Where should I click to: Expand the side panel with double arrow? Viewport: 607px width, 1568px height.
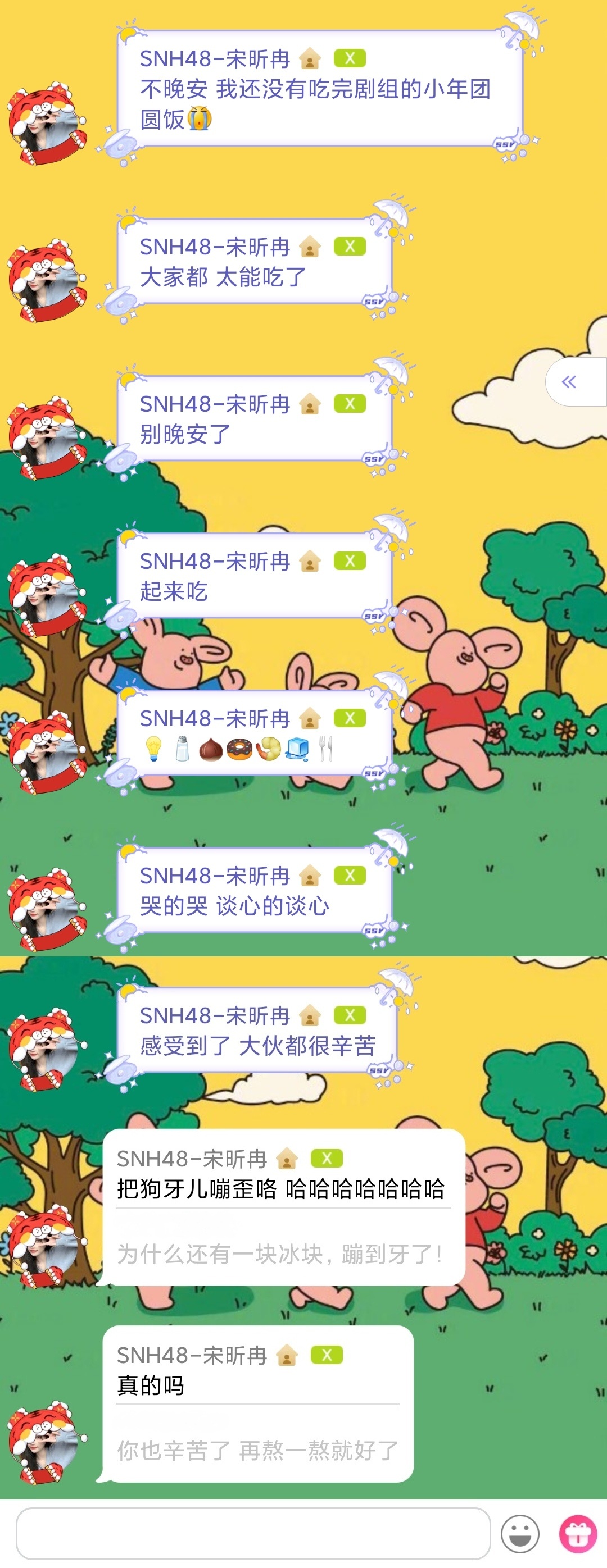569,382
